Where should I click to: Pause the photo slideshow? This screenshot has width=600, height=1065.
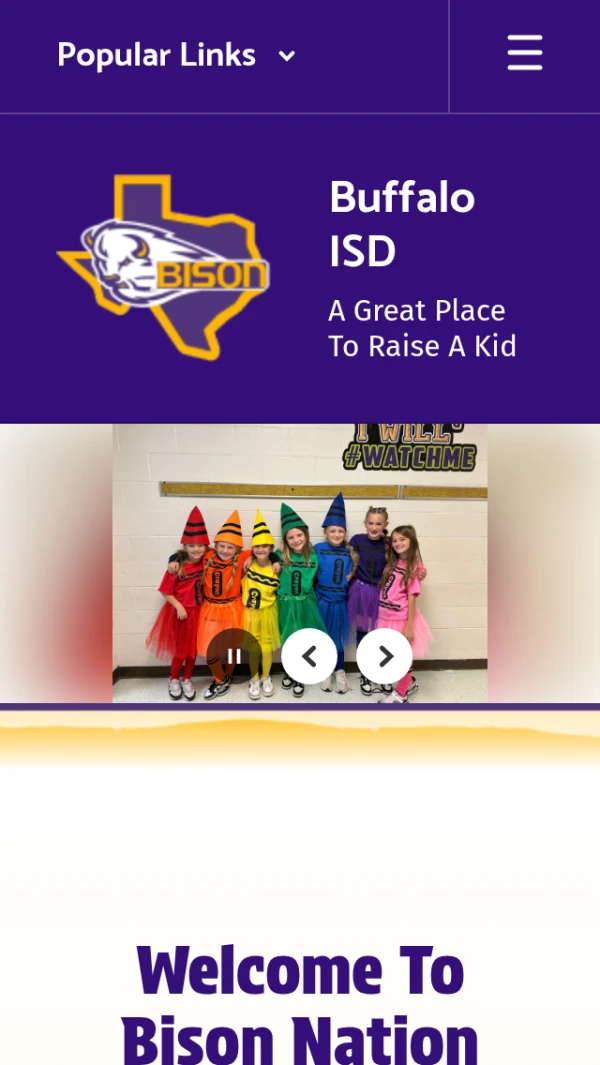point(234,656)
